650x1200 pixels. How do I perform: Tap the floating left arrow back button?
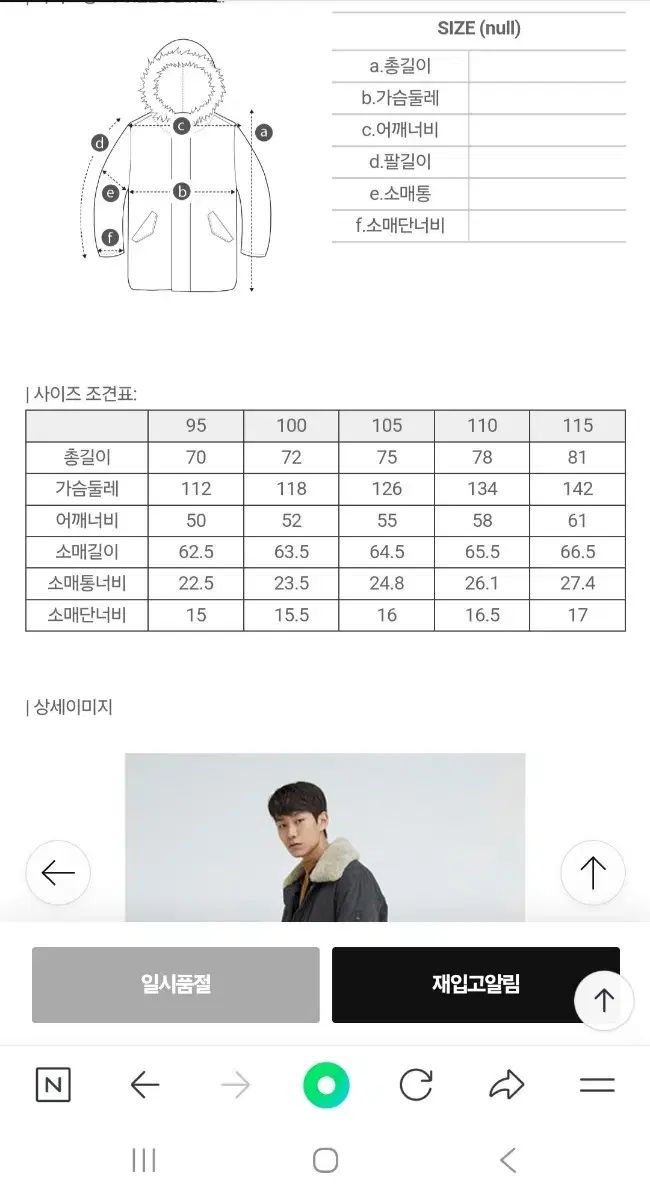[x=58, y=873]
